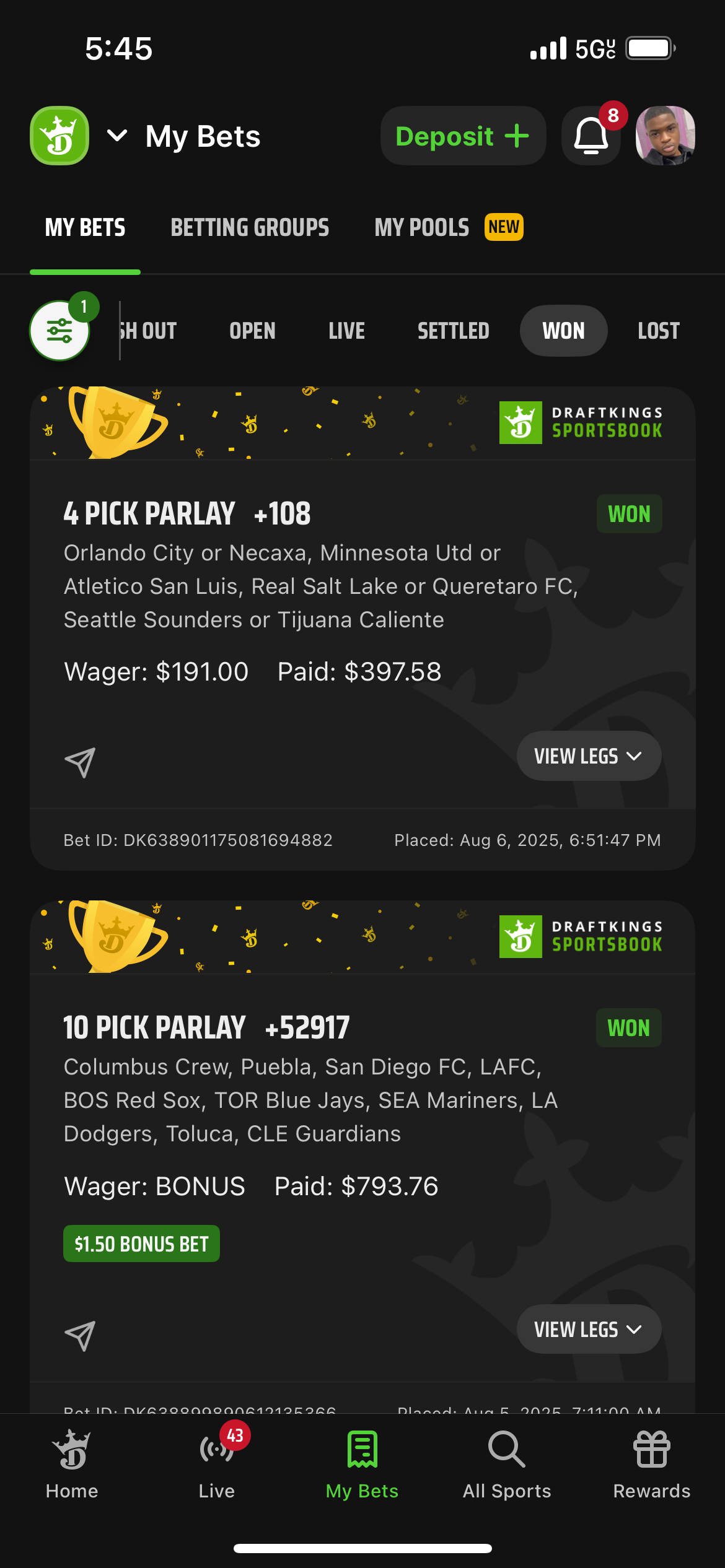Share the 10 Pick Parlay bet
Viewport: 725px width, 1568px height.
[81, 1335]
